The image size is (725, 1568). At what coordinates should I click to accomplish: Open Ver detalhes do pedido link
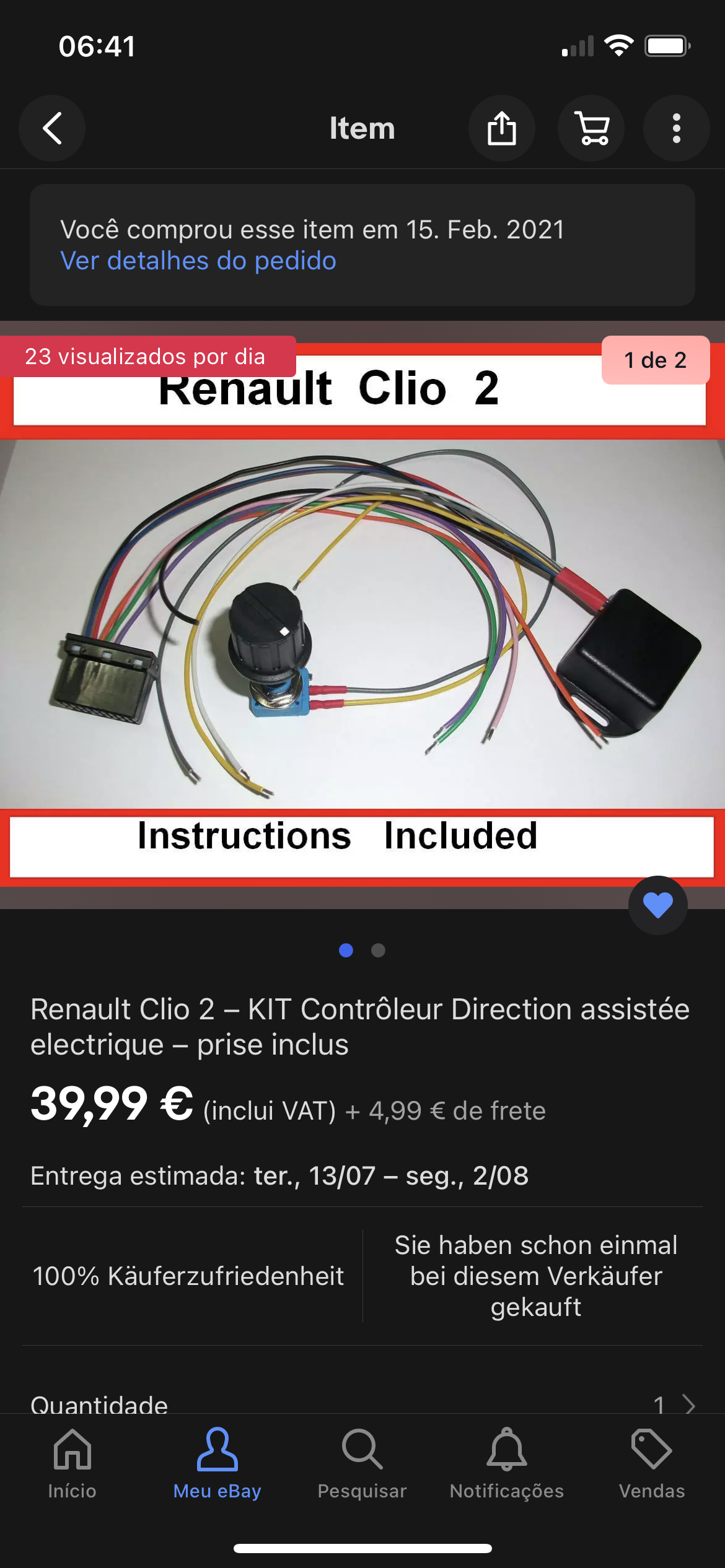click(198, 261)
